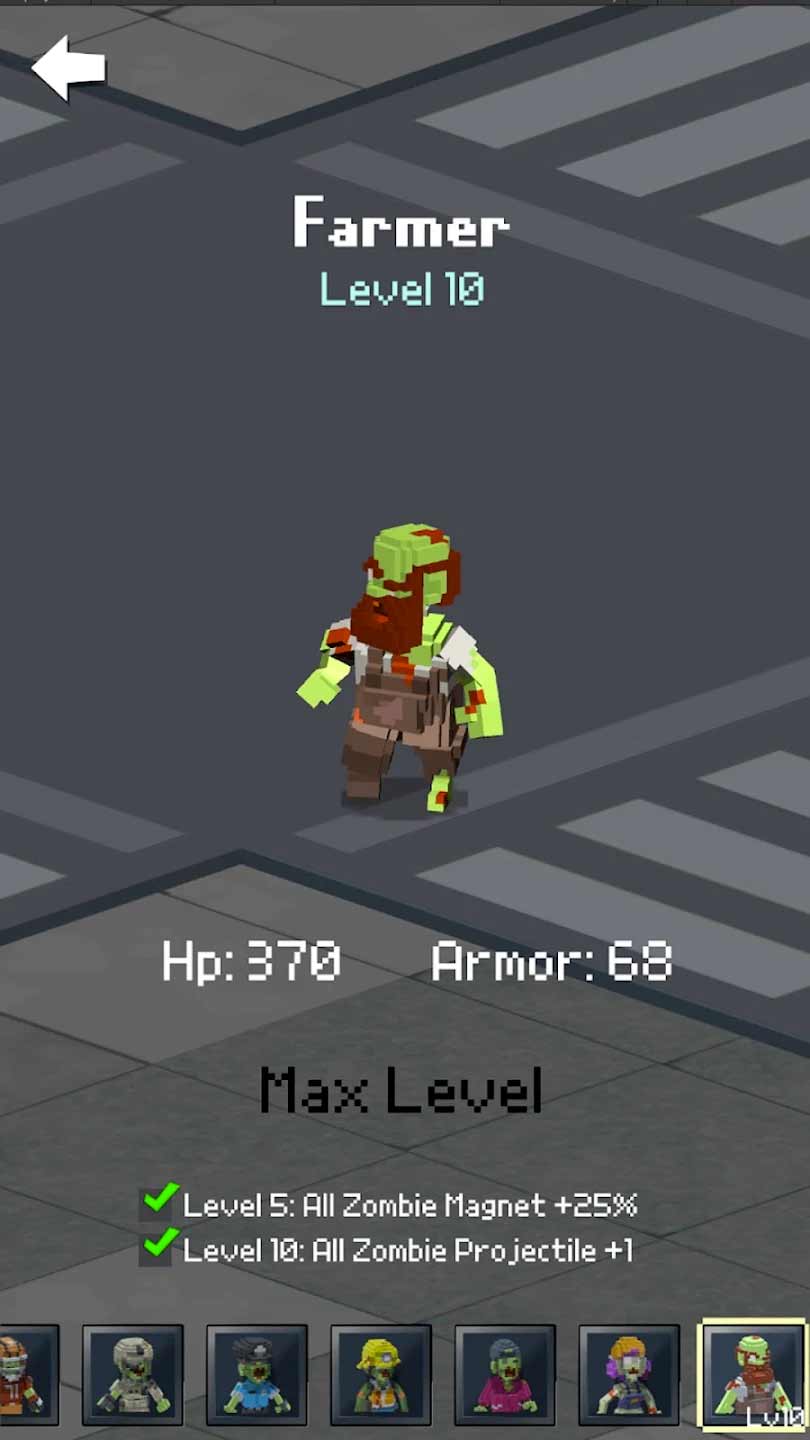Select the zombie in the magenta shirt

click(x=505, y=1375)
